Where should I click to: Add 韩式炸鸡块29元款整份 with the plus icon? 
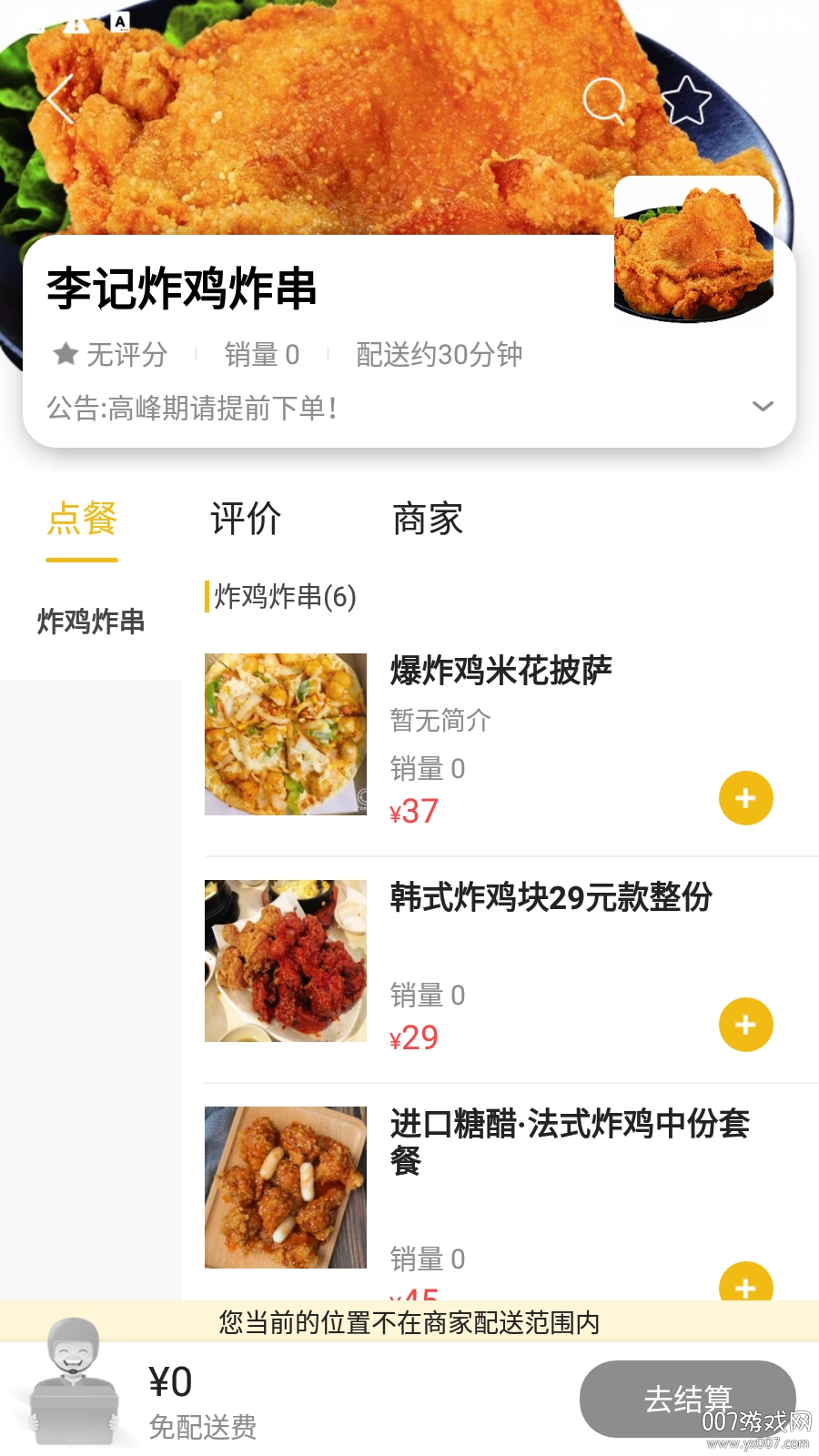coord(745,1025)
